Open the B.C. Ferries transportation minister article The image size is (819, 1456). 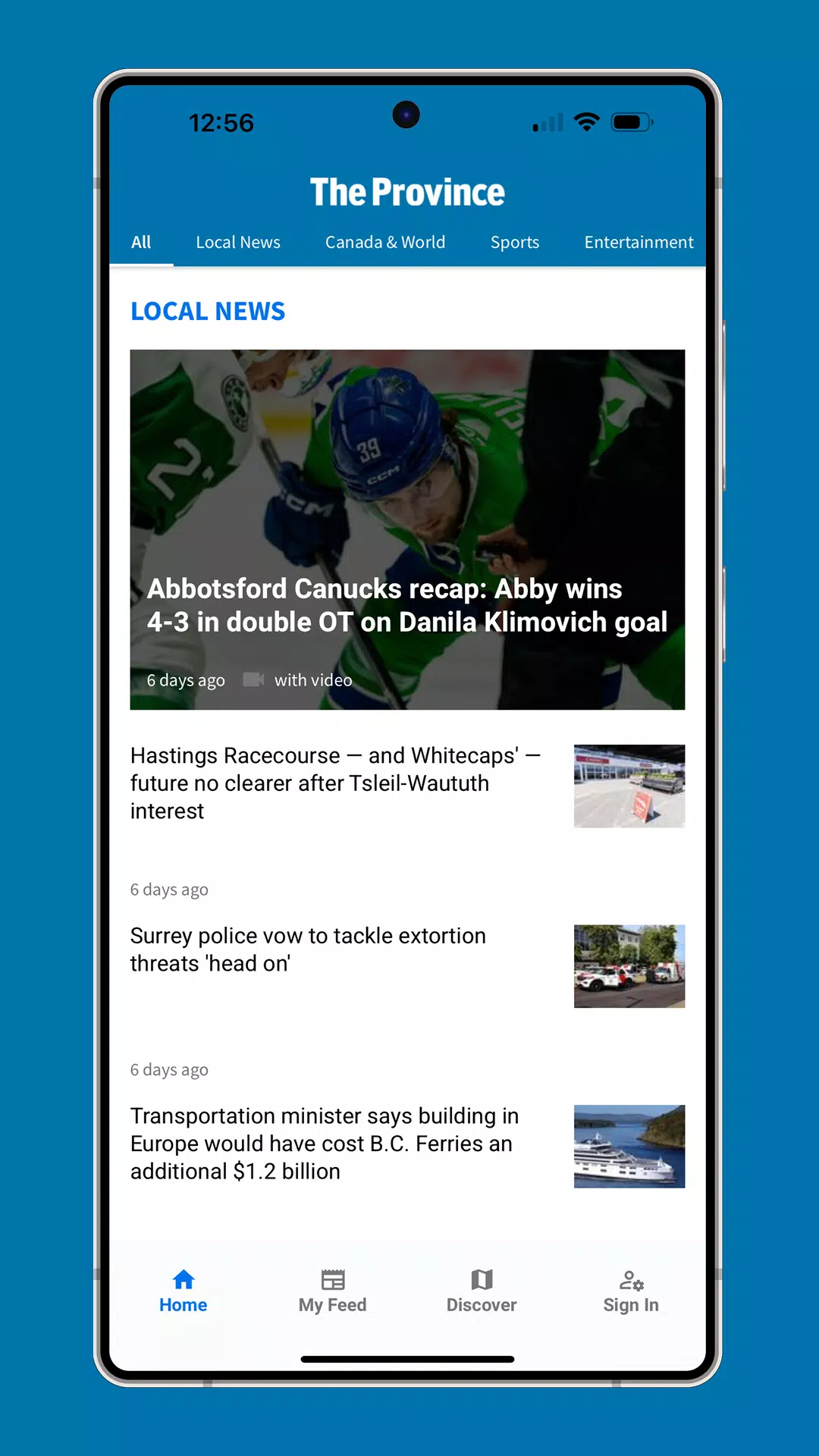pyautogui.click(x=407, y=1145)
